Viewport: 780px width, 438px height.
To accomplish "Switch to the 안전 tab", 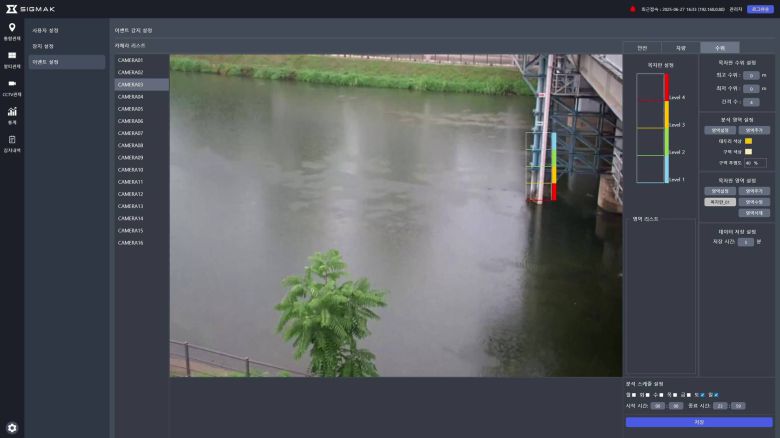I will coord(642,47).
